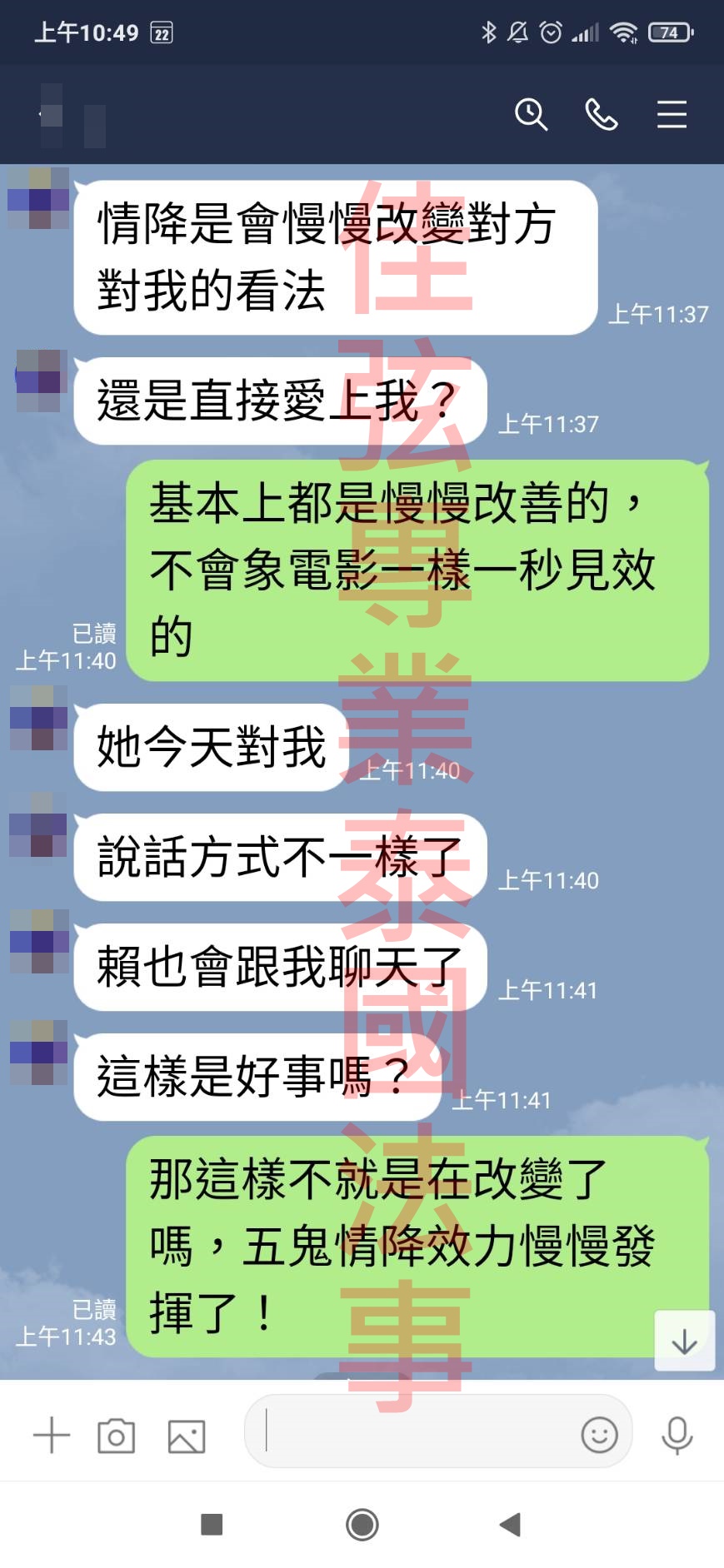Open the emoji and sticker picker
Viewport: 724px width, 1568px height.
pyautogui.click(x=599, y=1434)
